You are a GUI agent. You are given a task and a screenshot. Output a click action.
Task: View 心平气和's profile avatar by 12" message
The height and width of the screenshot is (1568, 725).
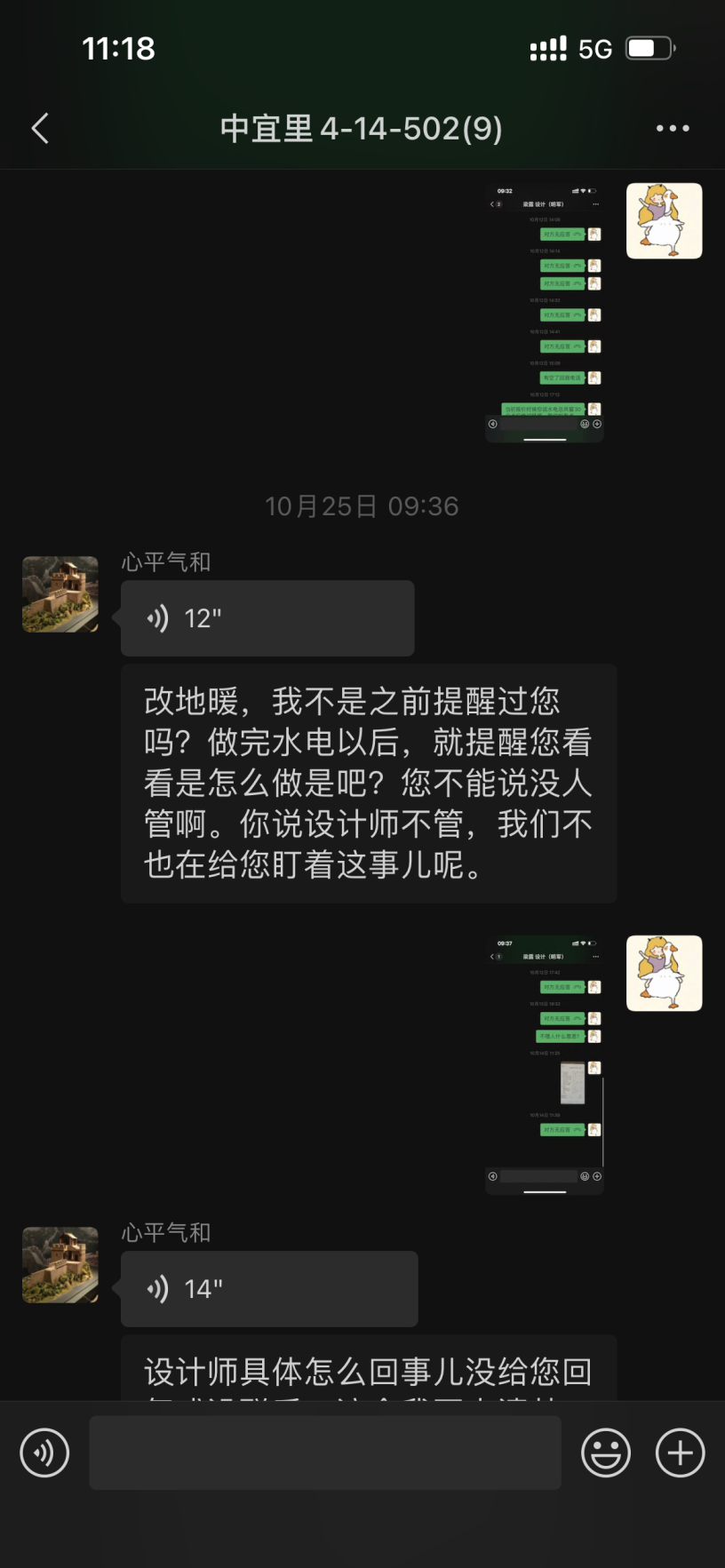tap(60, 594)
